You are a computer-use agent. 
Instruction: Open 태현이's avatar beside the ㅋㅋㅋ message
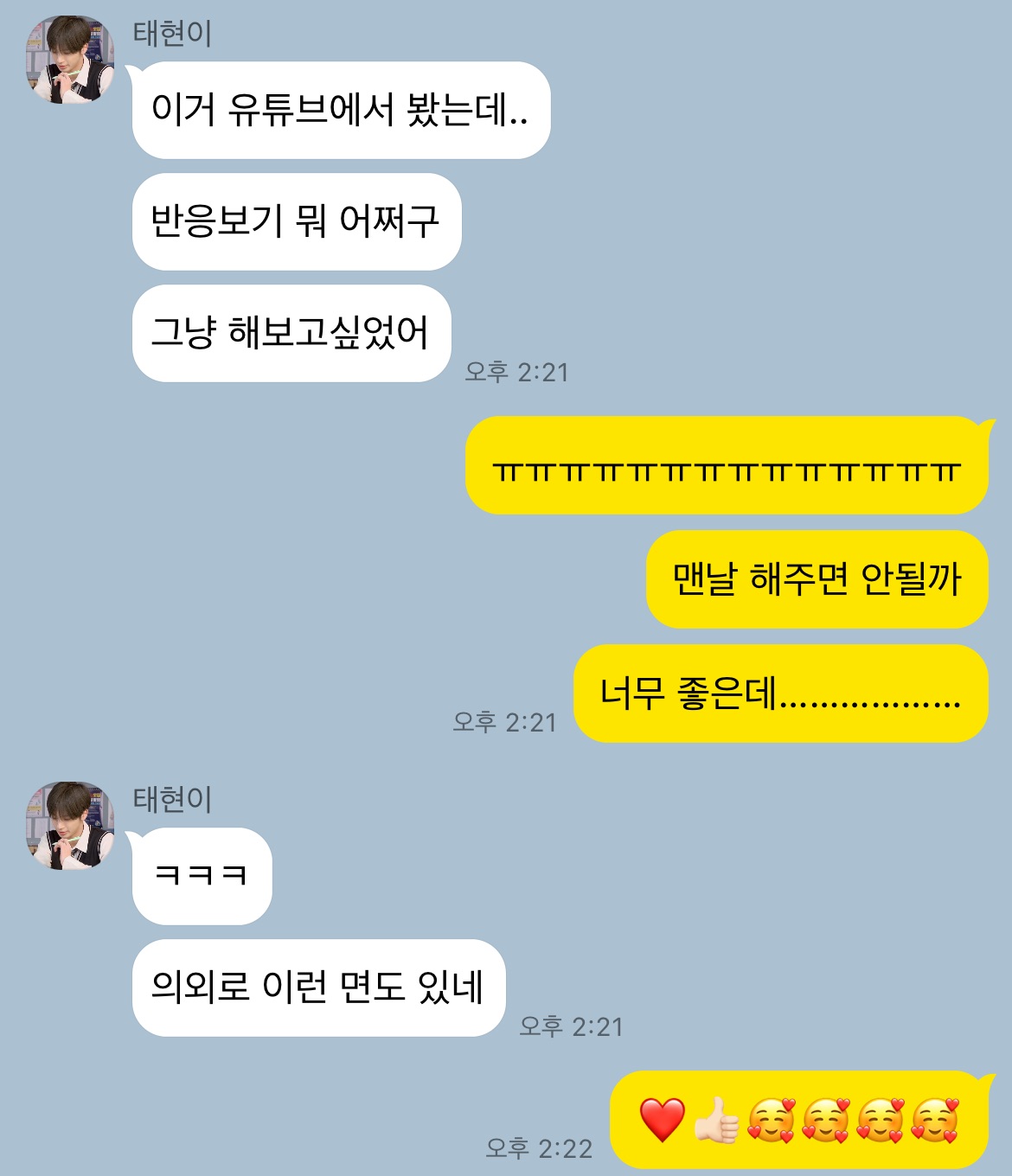point(70,826)
